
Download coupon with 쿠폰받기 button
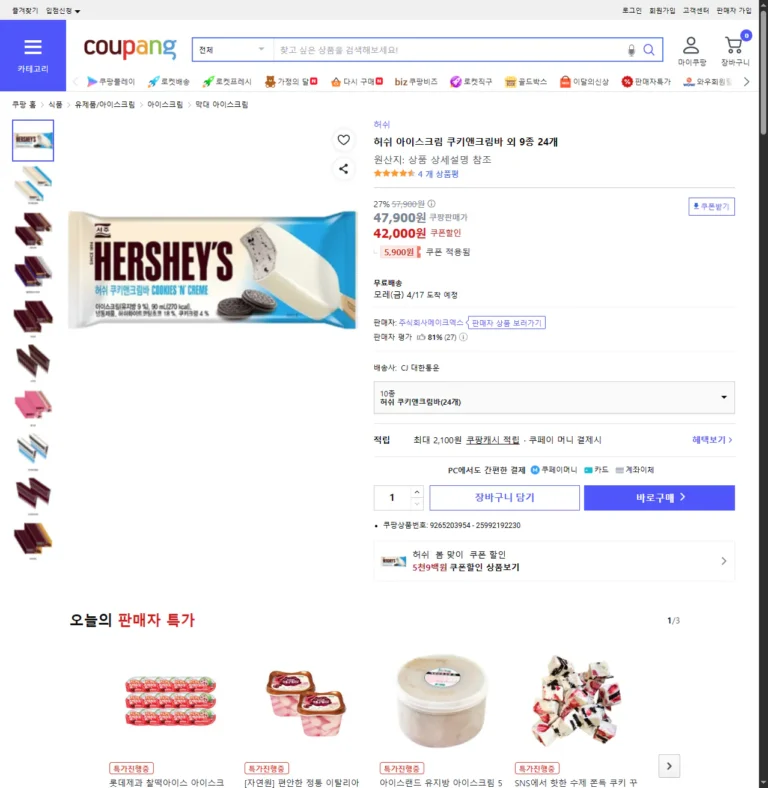click(x=711, y=206)
